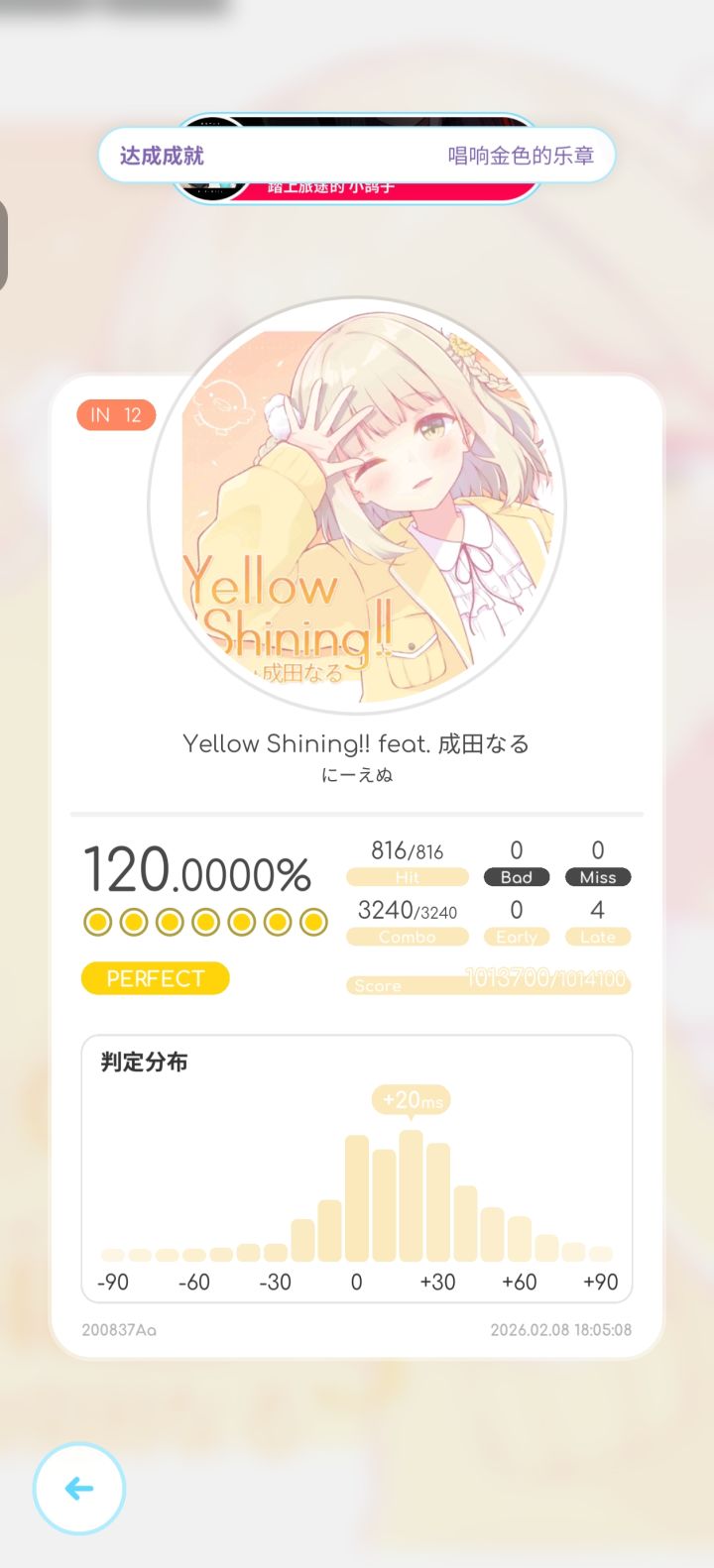Tap the rightmost gold circle achievement medal

pyautogui.click(x=312, y=921)
